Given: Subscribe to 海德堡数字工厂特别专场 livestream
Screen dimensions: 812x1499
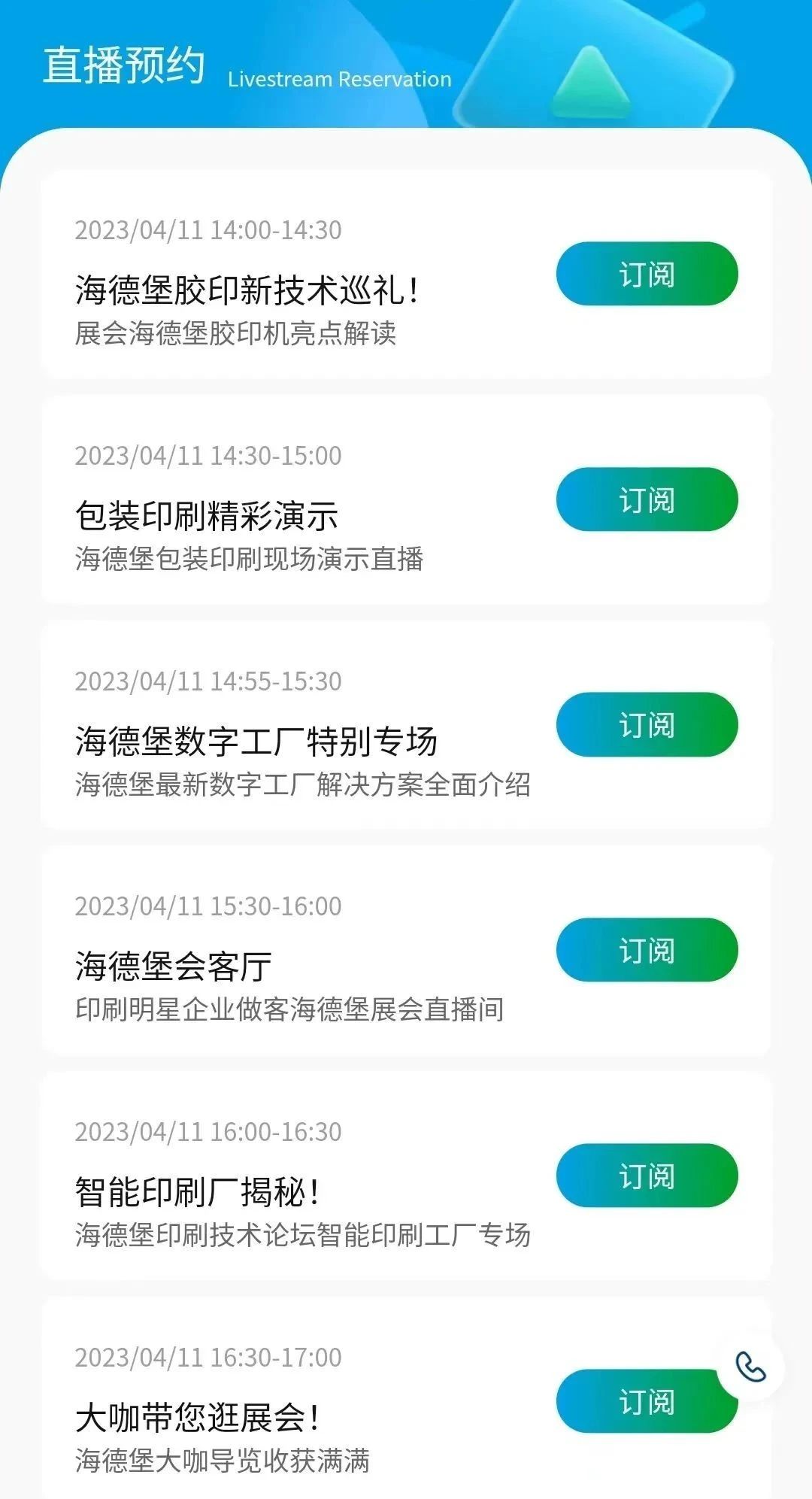Looking at the screenshot, I should pyautogui.click(x=648, y=724).
